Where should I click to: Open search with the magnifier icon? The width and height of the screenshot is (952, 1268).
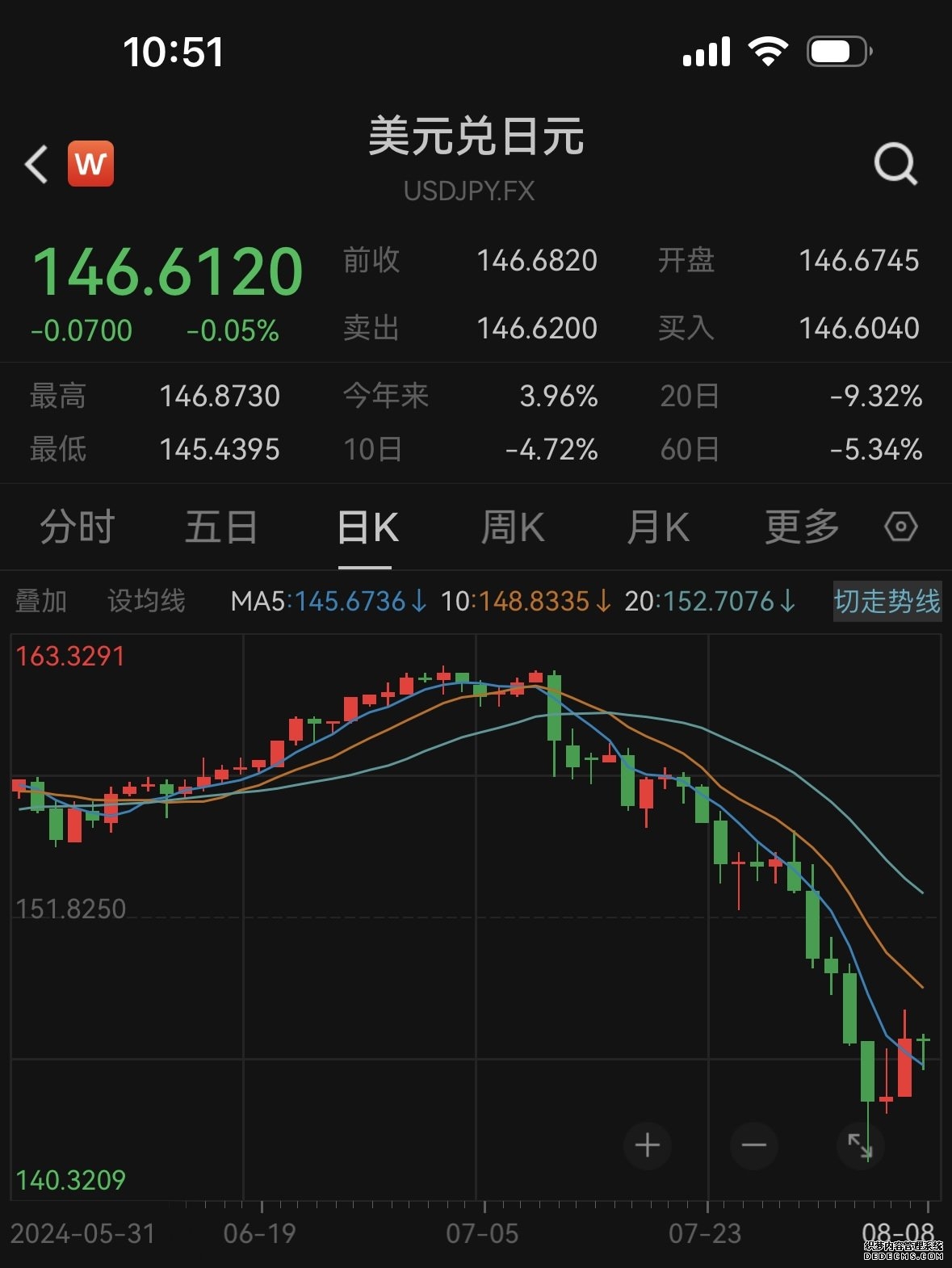pos(895,164)
